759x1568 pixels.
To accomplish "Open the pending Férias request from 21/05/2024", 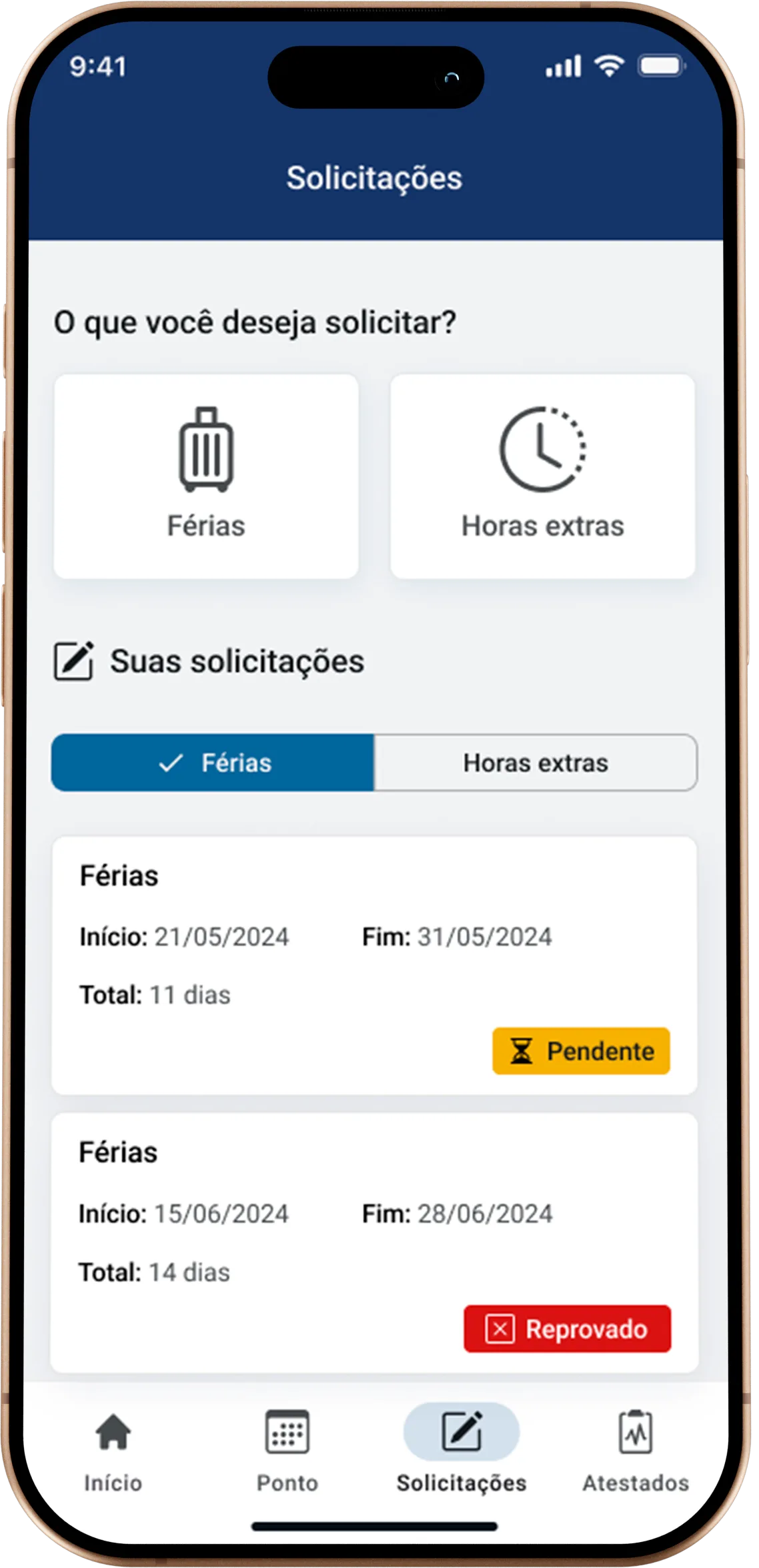I will click(x=374, y=964).
